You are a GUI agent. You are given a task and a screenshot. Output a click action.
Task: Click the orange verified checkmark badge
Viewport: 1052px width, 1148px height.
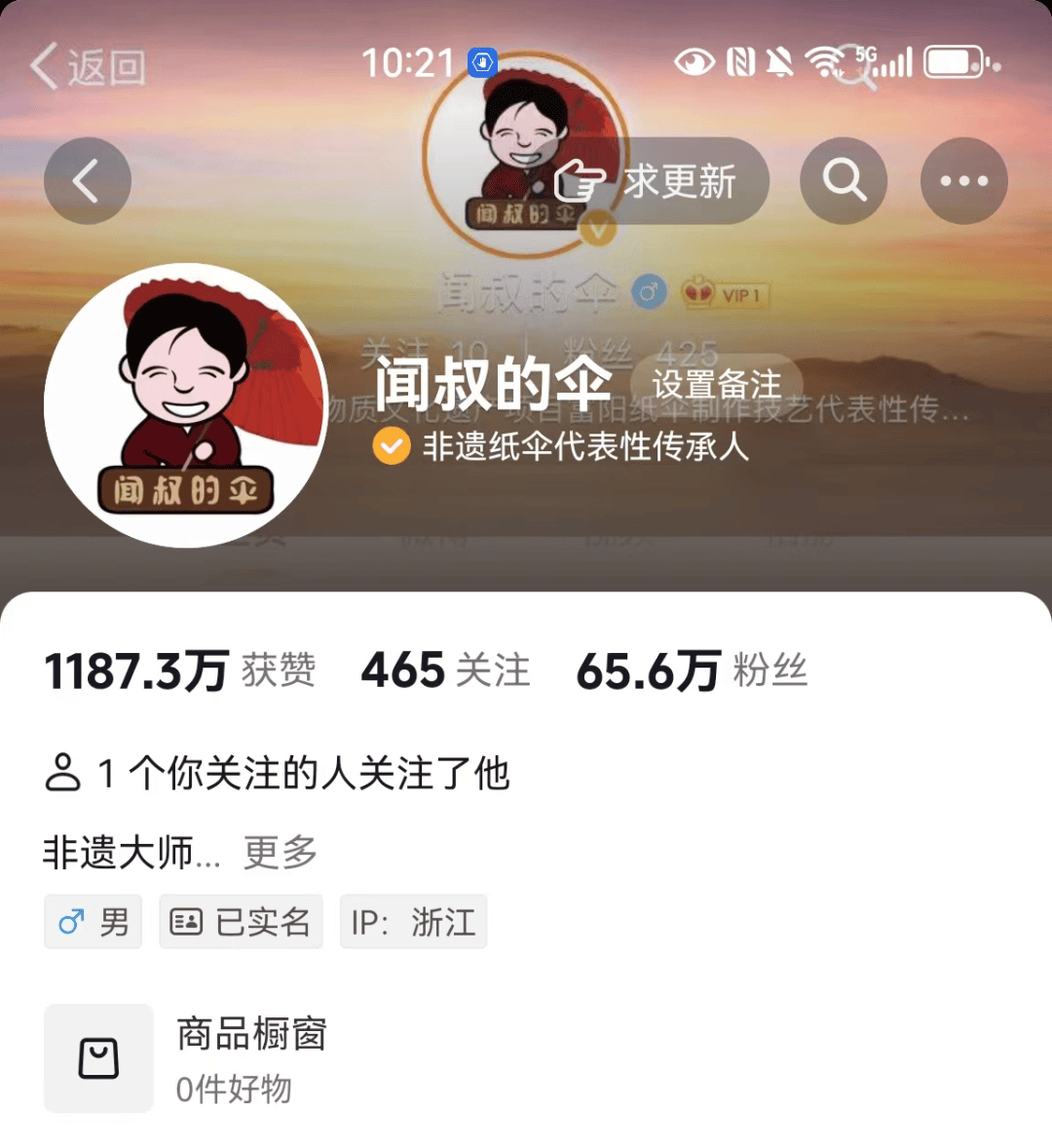click(391, 447)
